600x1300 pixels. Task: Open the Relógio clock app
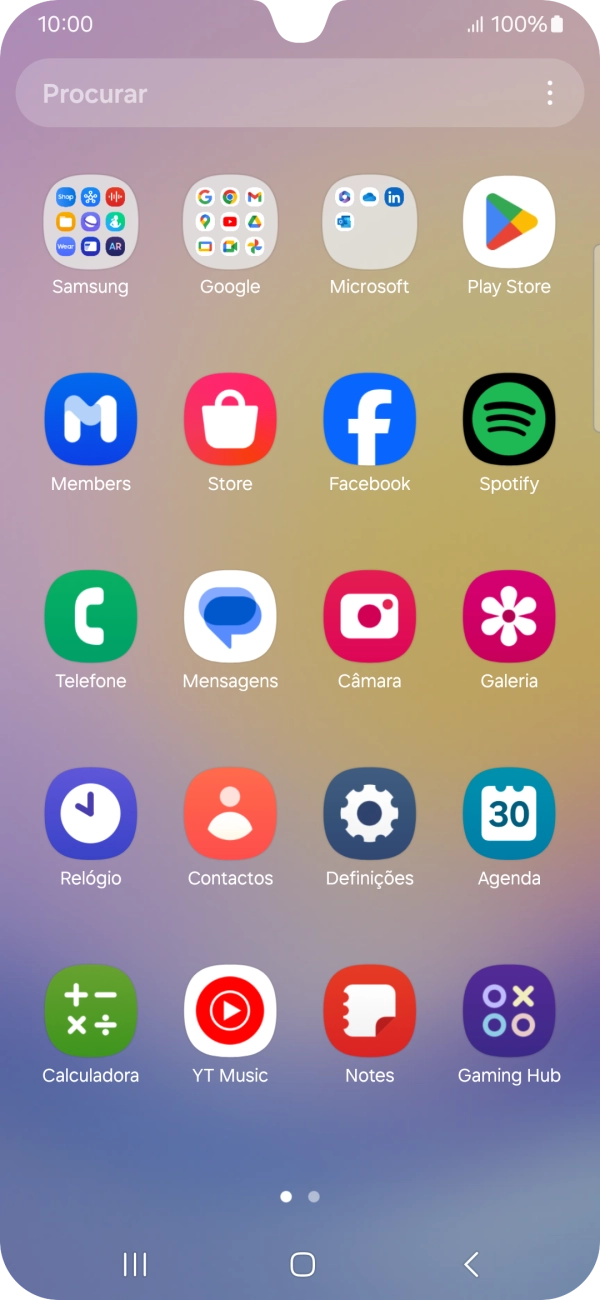[91, 813]
